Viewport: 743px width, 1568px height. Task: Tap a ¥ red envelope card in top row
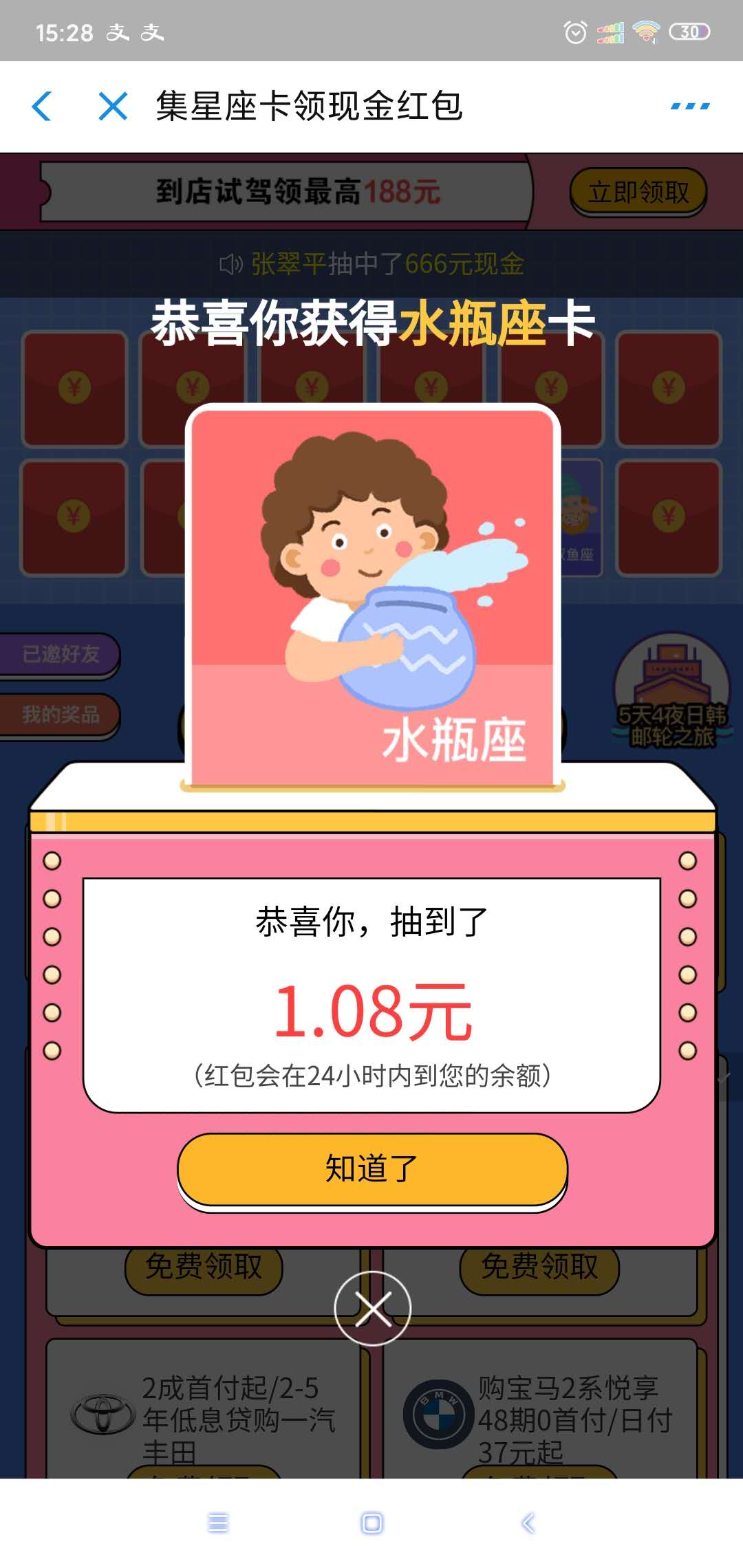pos(76,387)
